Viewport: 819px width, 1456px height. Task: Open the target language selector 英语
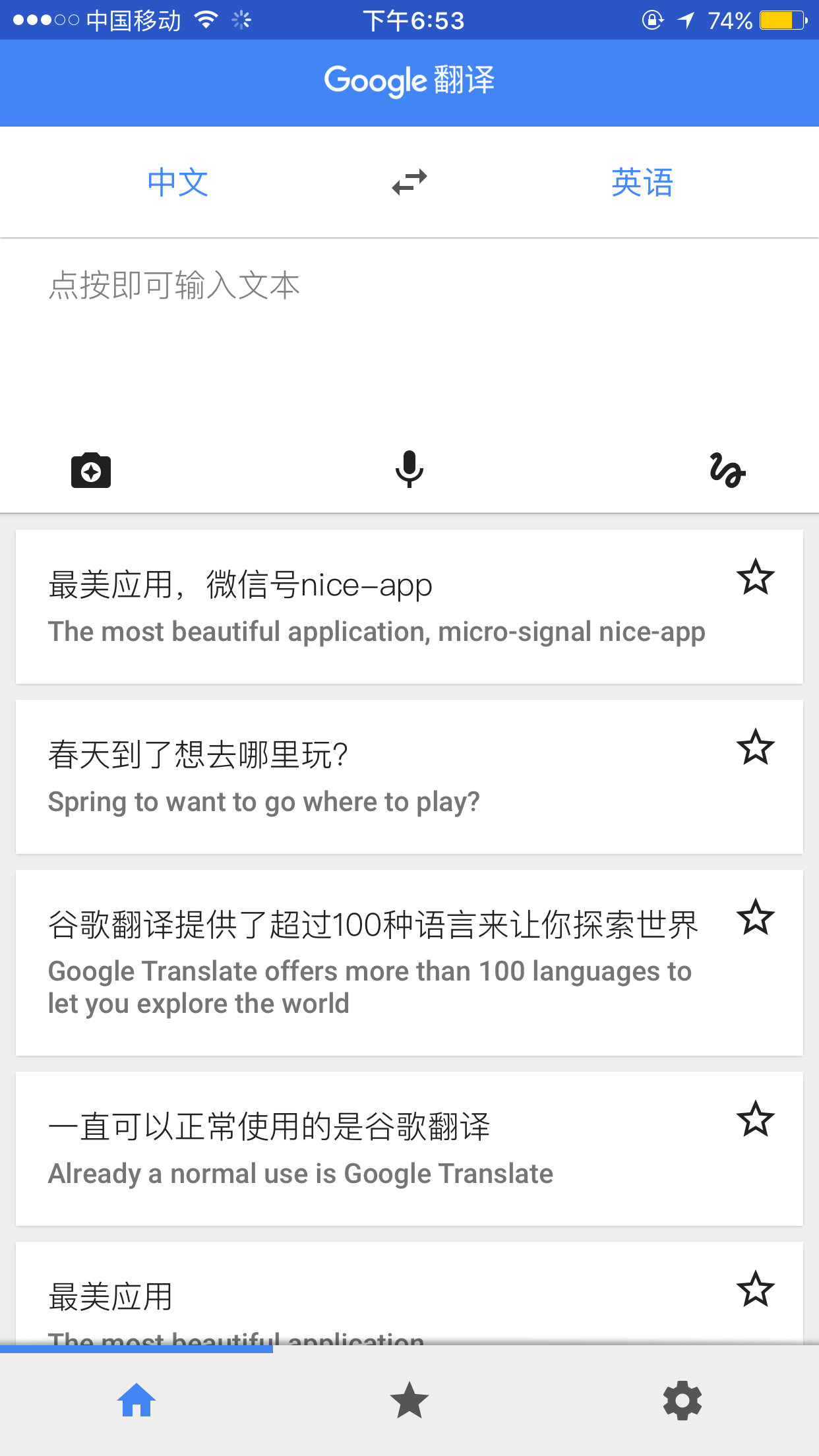click(x=643, y=183)
